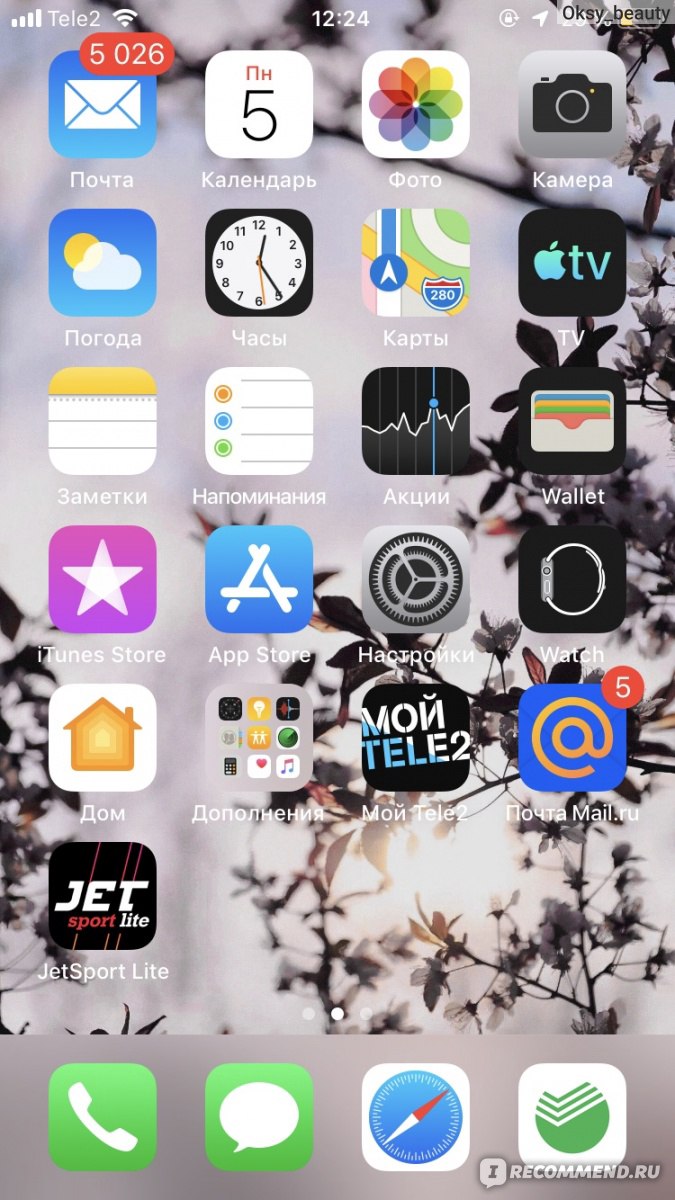Launch the Карты maps app

click(x=416, y=262)
